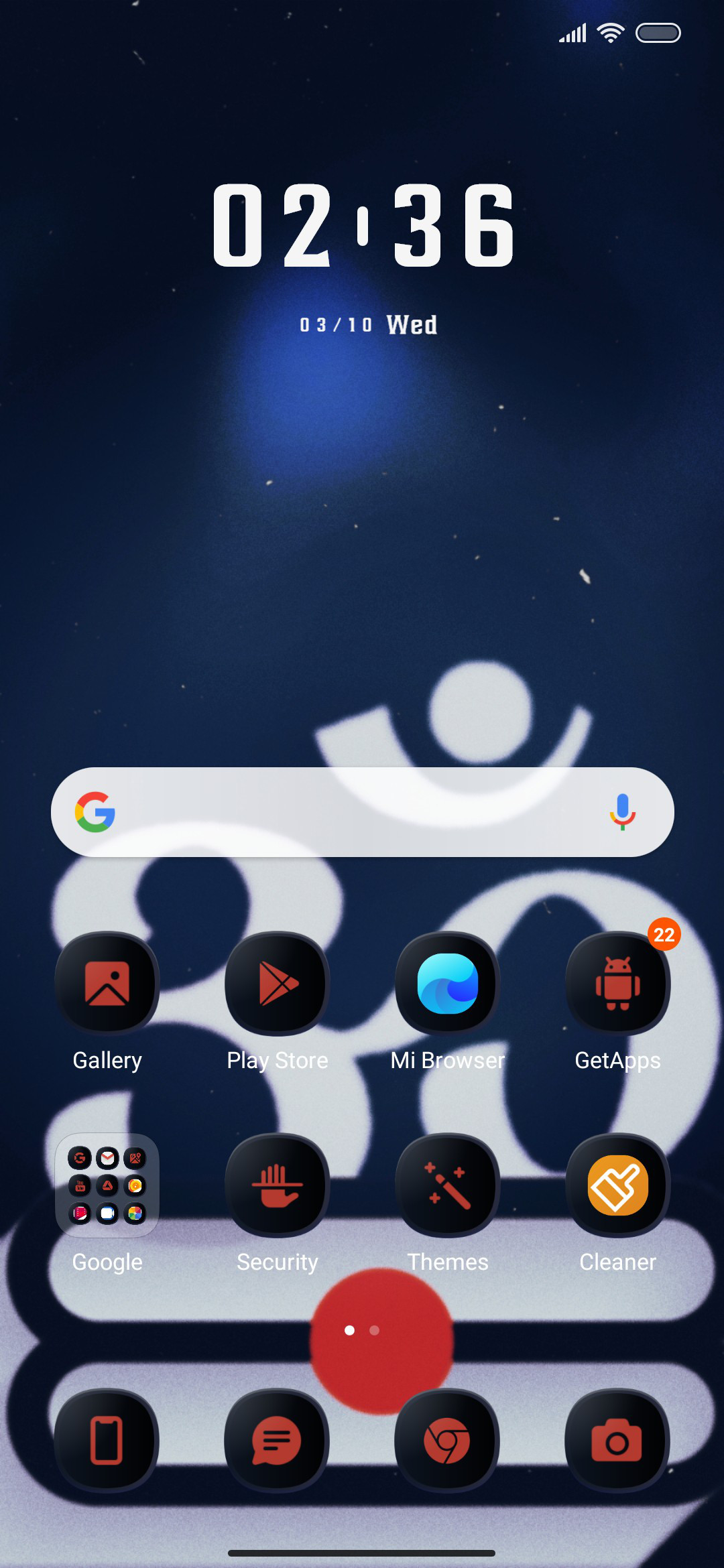Start voice search with the microphone
Image resolution: width=724 pixels, height=1568 pixels.
[x=623, y=812]
